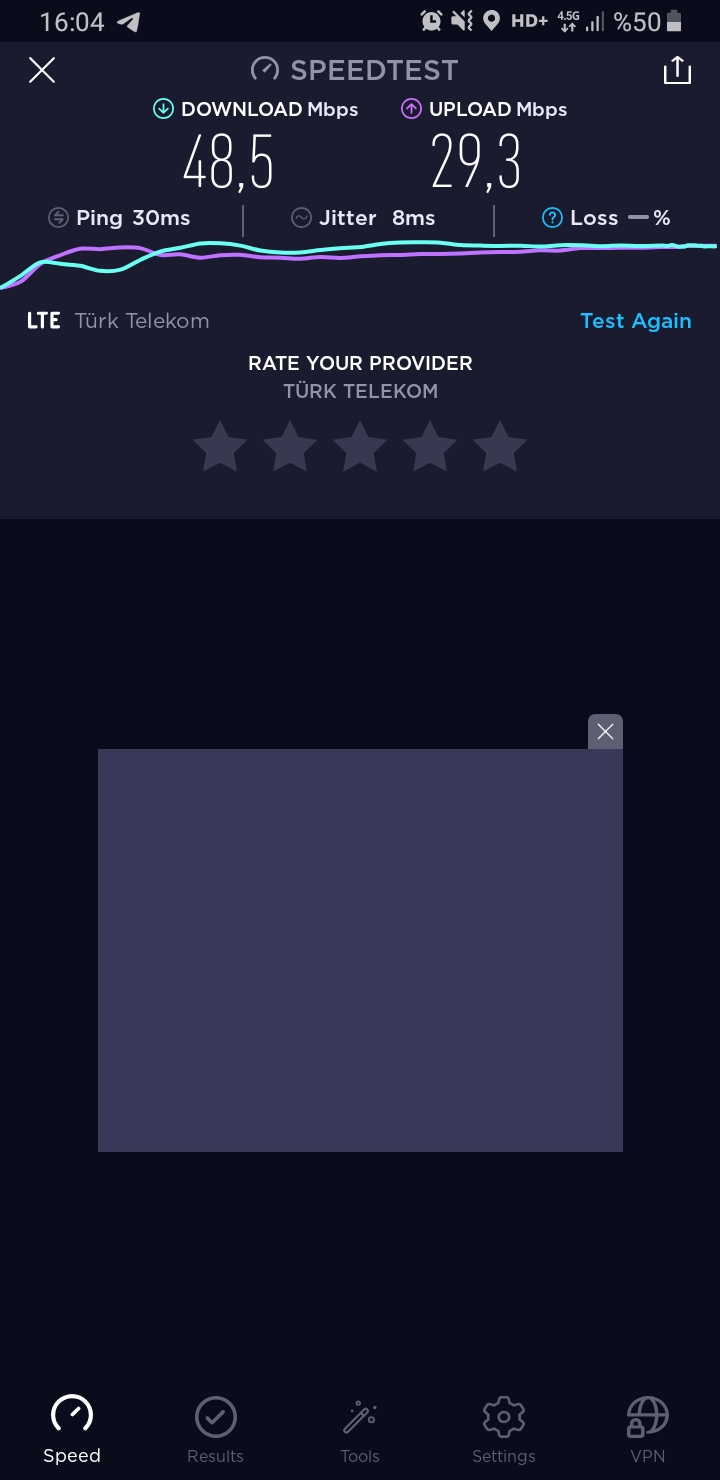Viewport: 720px width, 1480px height.
Task: Close the speed test result
Action: 42,70
